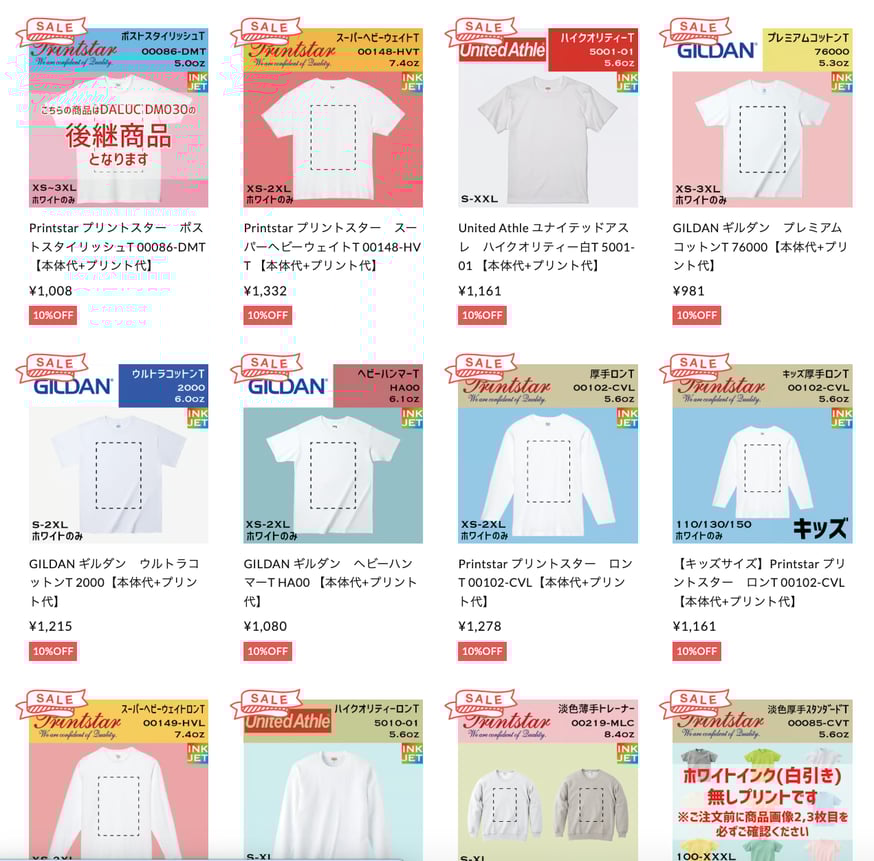Open GILDAN heavy hammer T HA00
The width and height of the screenshot is (874, 861).
(x=332, y=455)
